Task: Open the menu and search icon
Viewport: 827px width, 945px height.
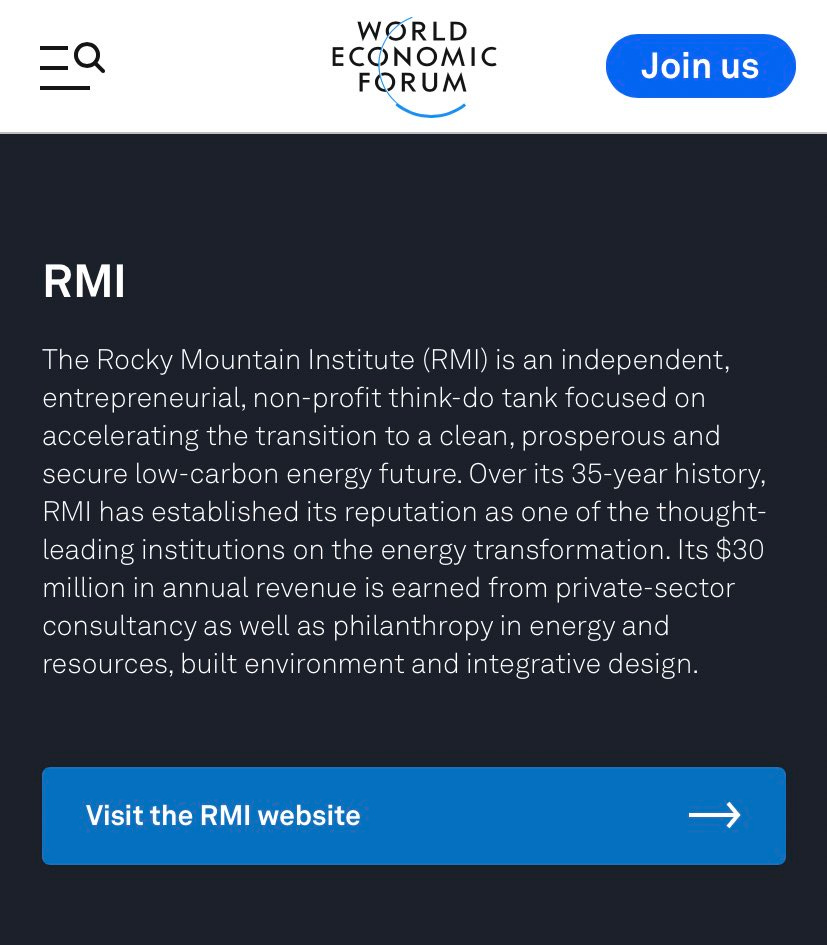Action: pos(72,66)
